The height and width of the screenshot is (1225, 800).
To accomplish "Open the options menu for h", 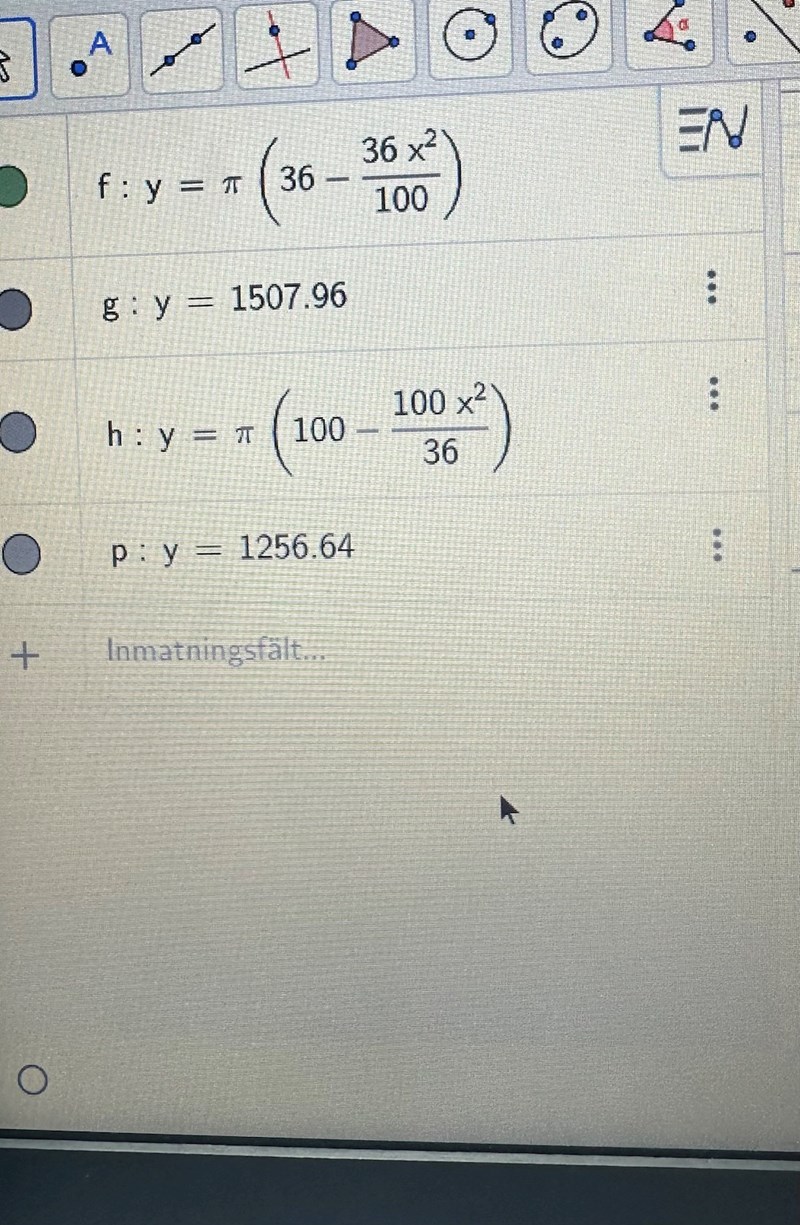I will click(714, 394).
